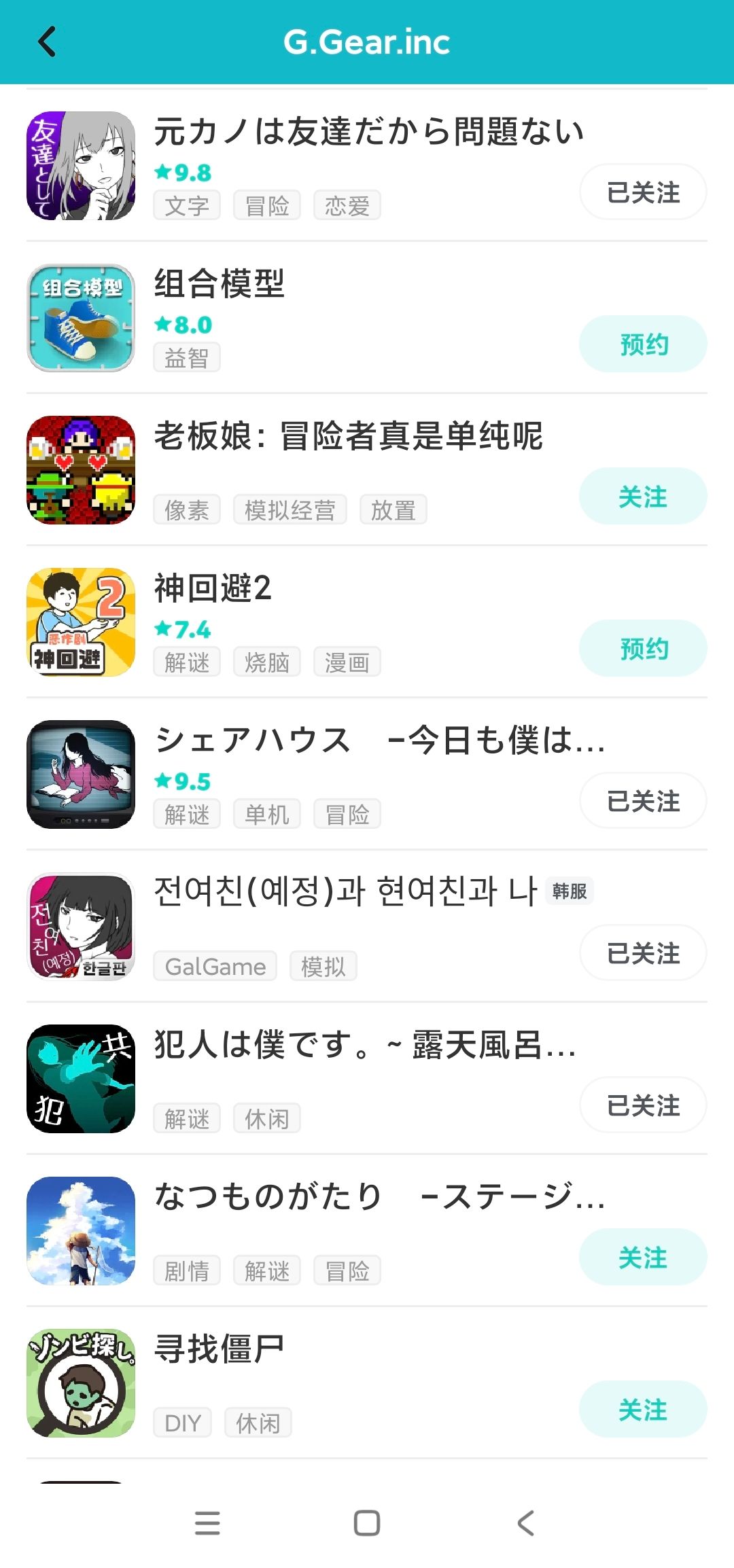Viewport: 734px width, 1568px height.
Task: Open the 元カノは友達だから問題ない game page
Action: click(x=368, y=132)
